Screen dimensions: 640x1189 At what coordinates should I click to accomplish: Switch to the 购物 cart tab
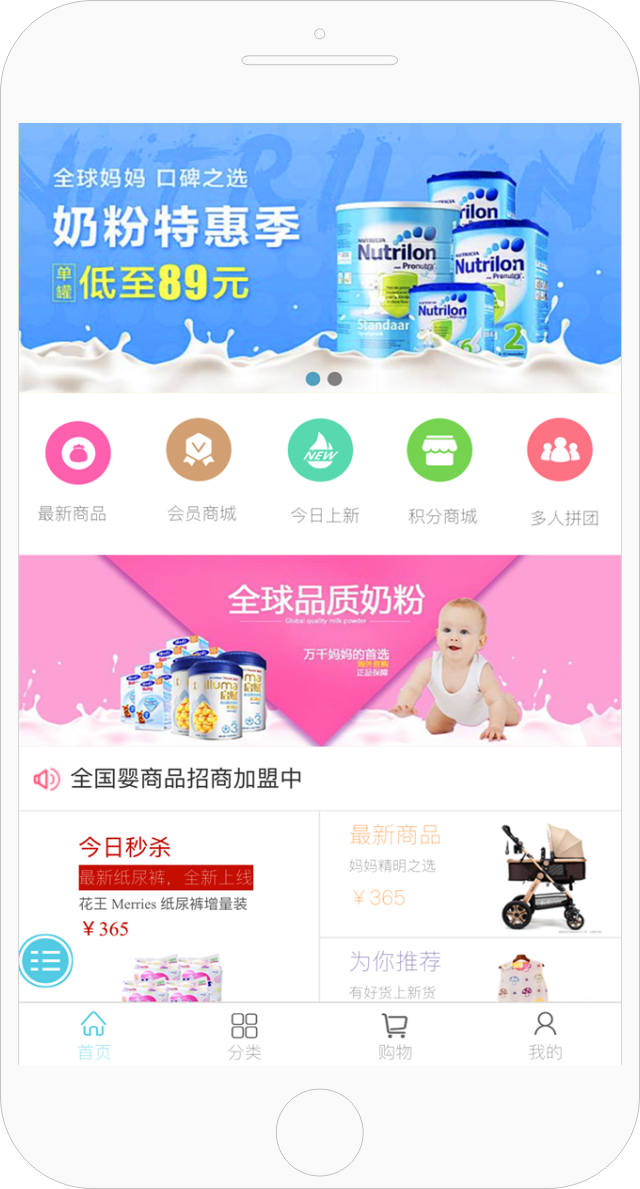coord(395,1035)
